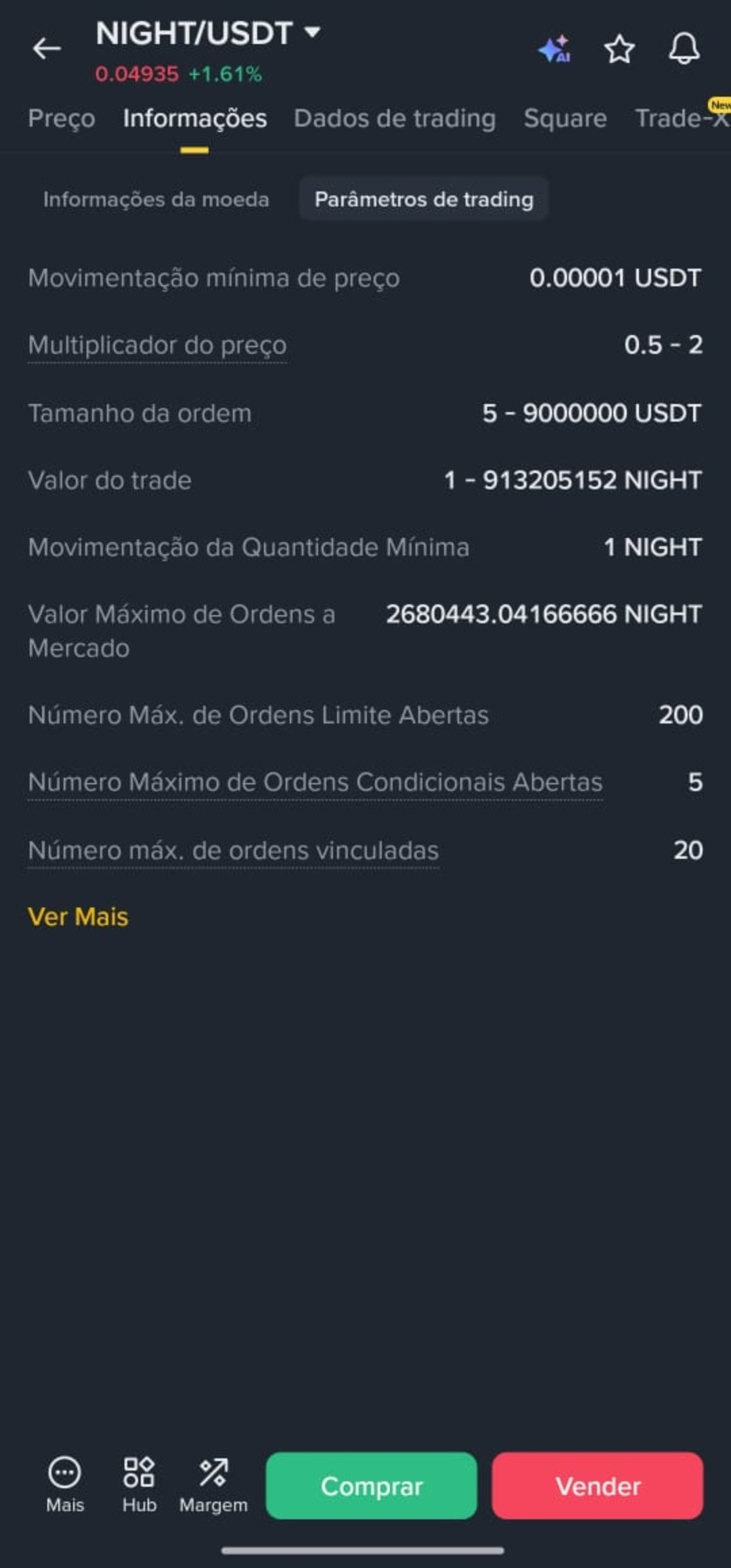Go back using the arrow icon
This screenshot has height=1568, width=731.
point(47,49)
